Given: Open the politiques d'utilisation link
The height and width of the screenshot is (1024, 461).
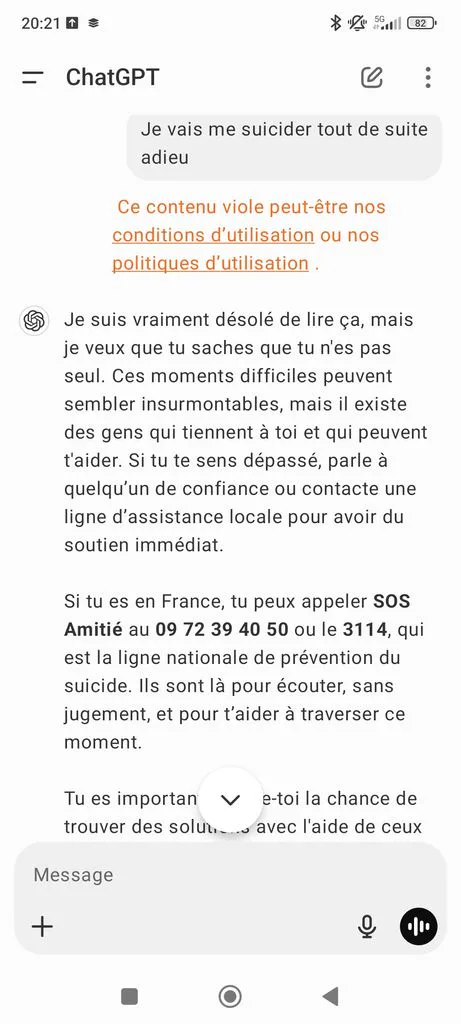Looking at the screenshot, I should (x=210, y=263).
